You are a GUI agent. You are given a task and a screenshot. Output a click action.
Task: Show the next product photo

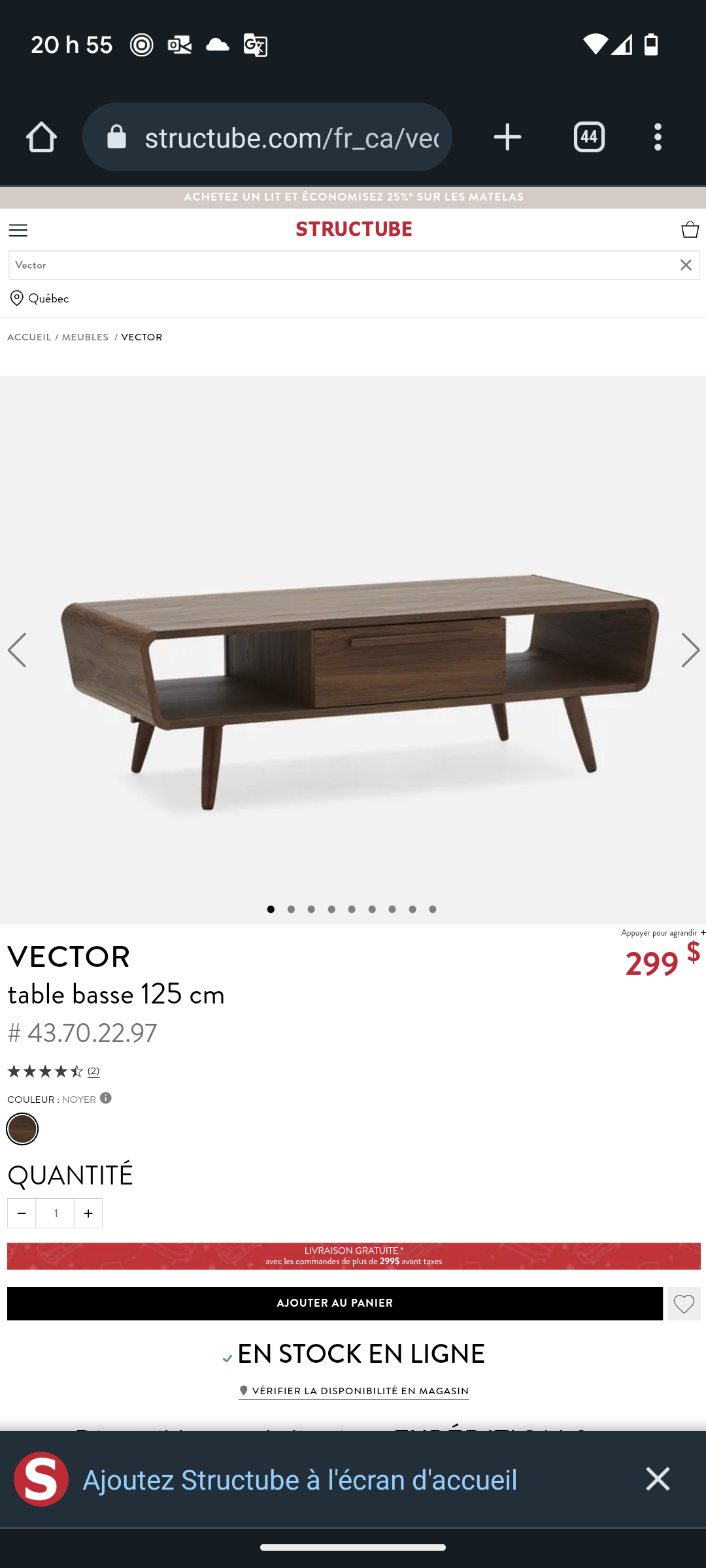(690, 649)
